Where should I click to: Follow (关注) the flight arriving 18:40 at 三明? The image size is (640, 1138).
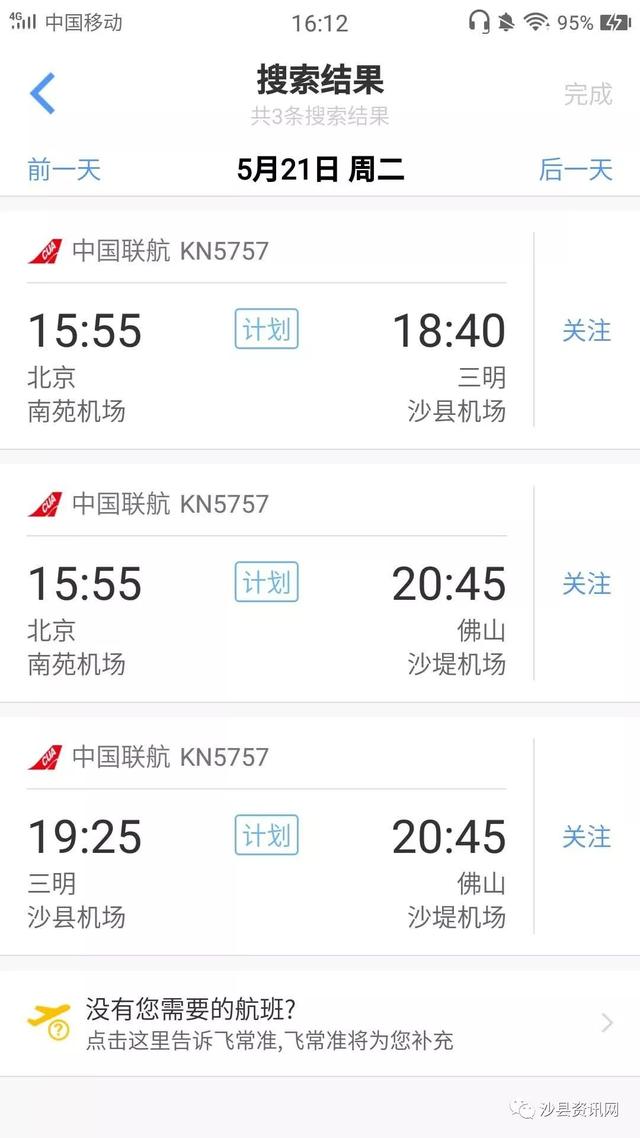coord(586,331)
